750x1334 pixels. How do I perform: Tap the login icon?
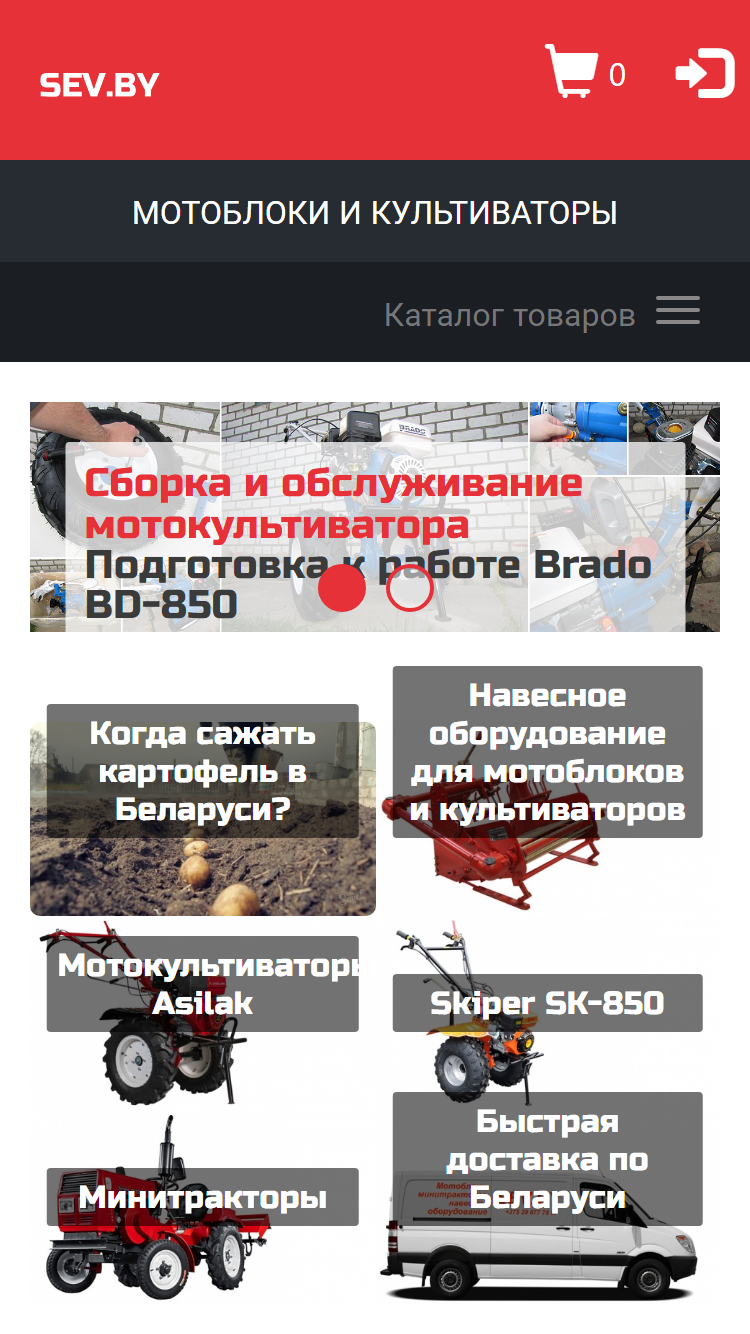705,72
